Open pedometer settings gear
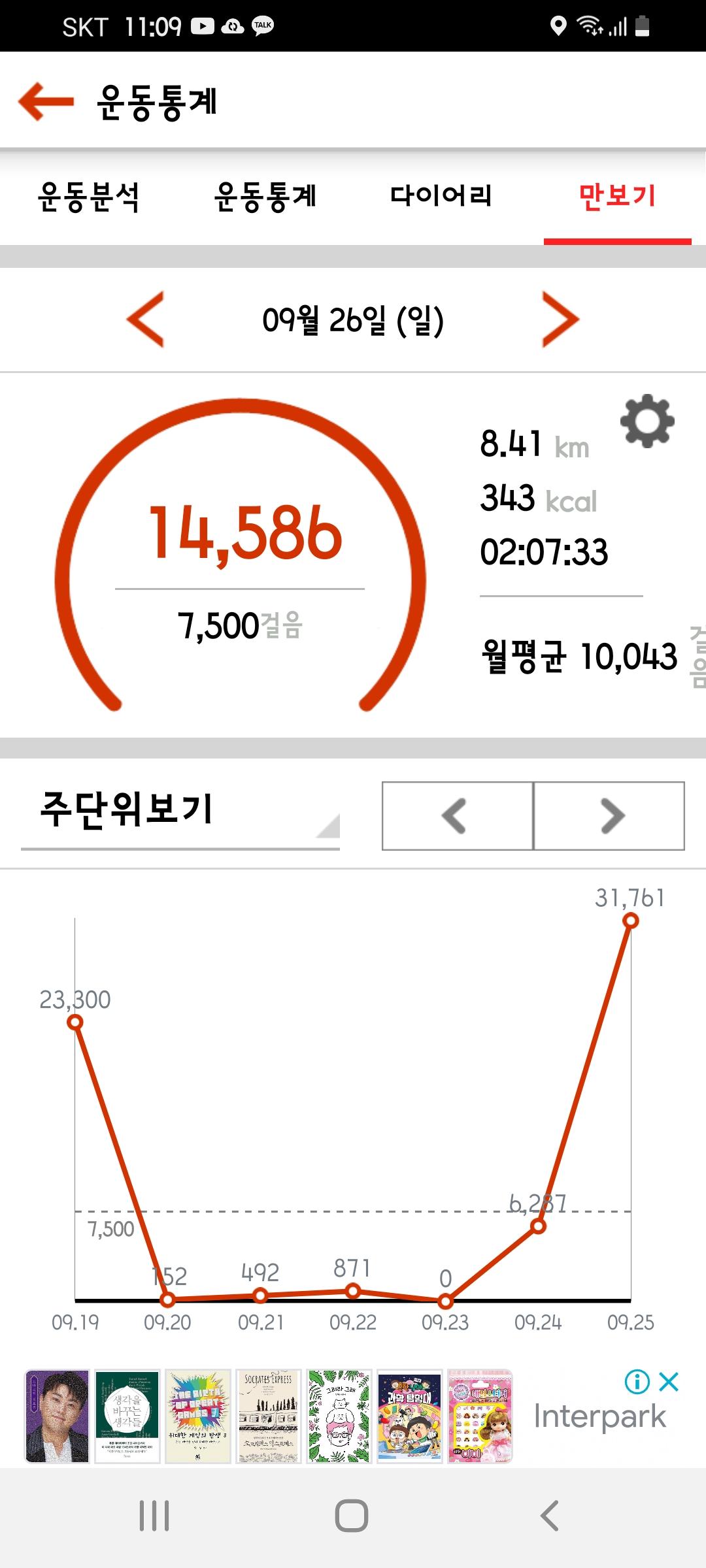 (x=647, y=421)
